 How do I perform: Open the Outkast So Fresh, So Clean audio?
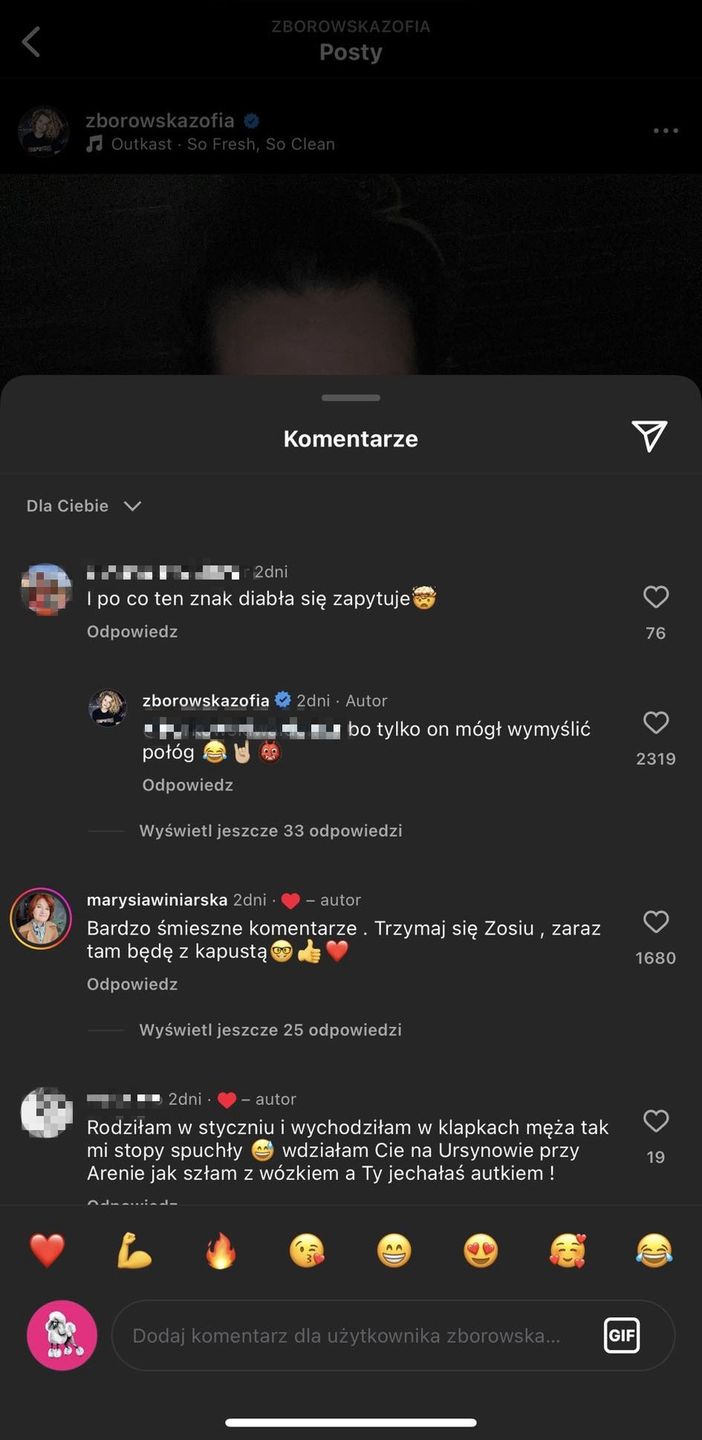point(222,144)
